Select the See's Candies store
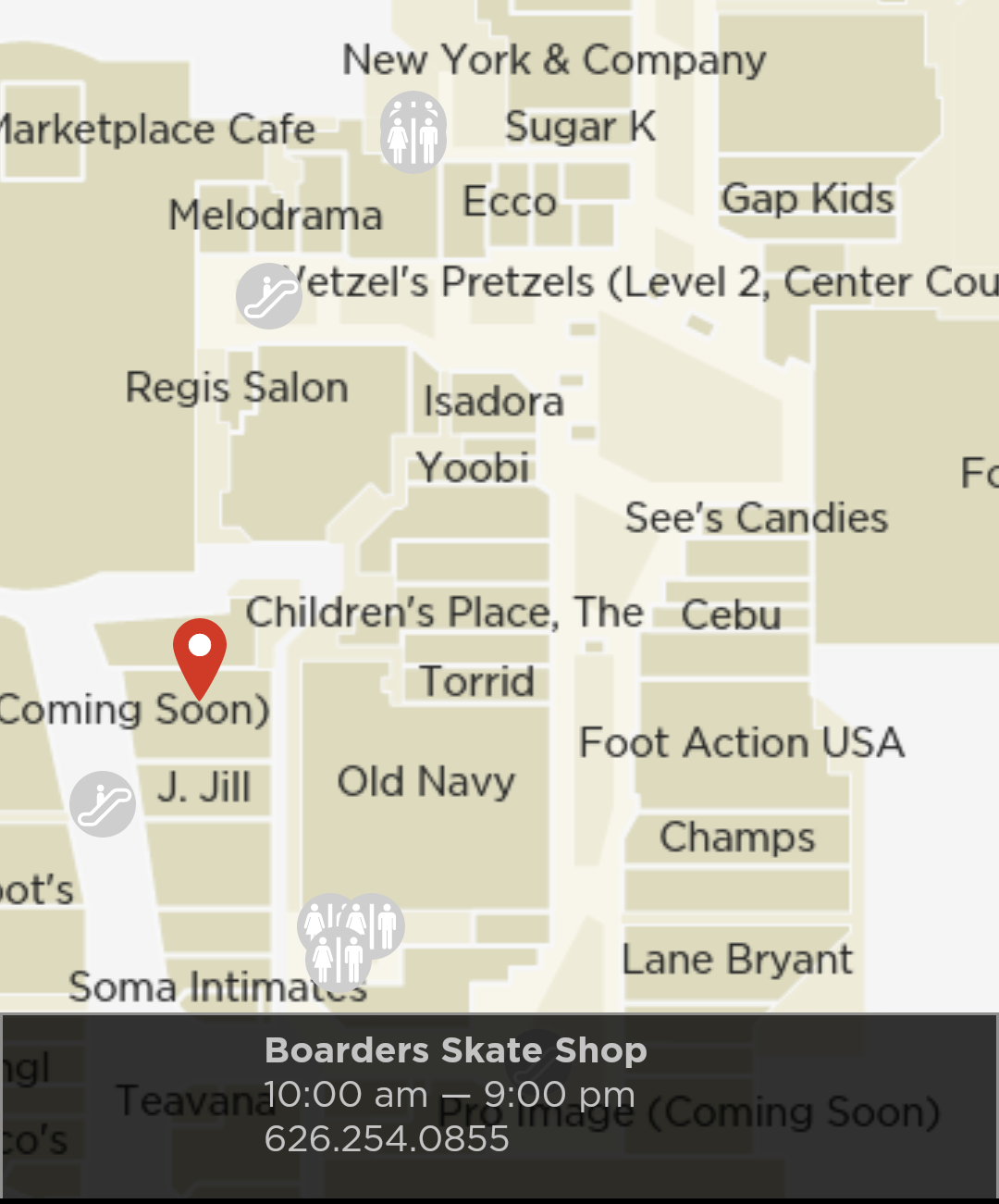999x1204 pixels. point(756,518)
